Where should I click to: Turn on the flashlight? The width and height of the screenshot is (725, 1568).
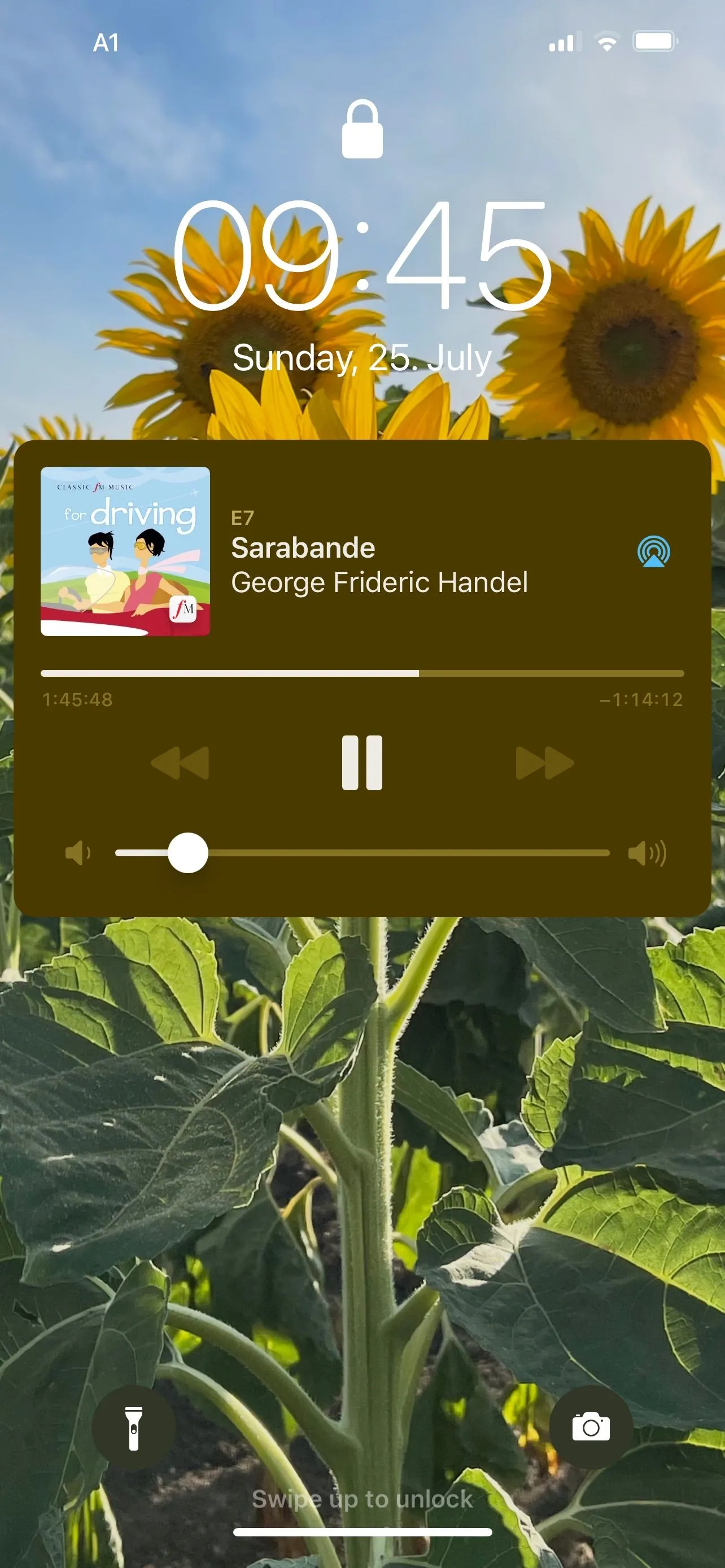point(134,1427)
